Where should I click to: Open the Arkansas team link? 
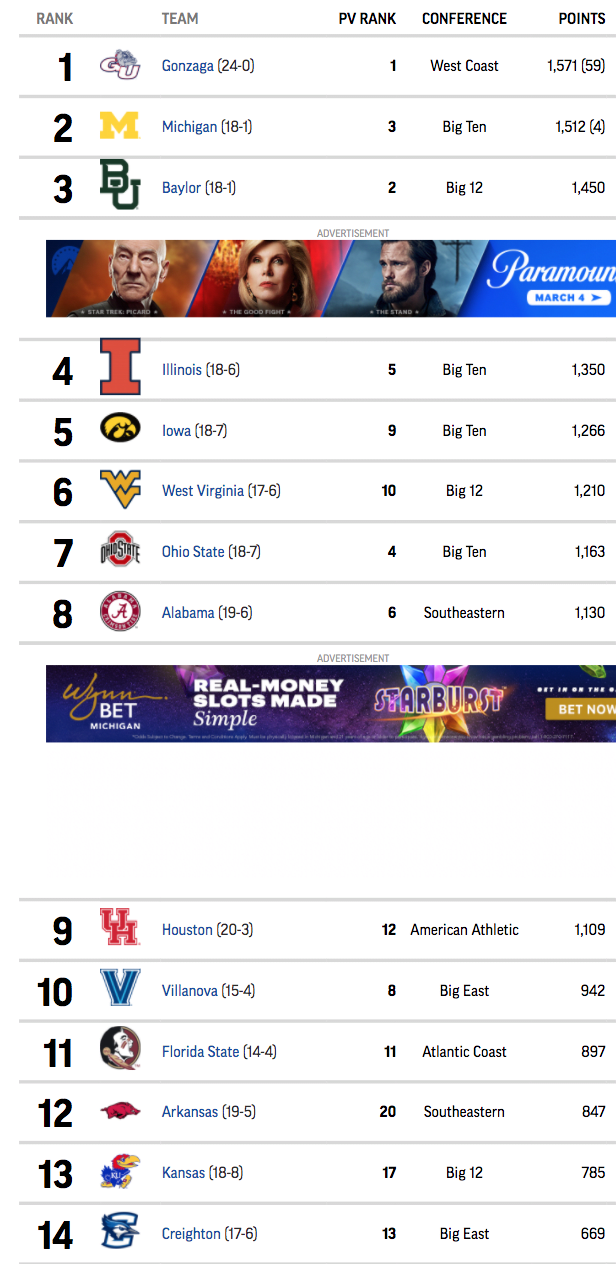pos(190,1112)
